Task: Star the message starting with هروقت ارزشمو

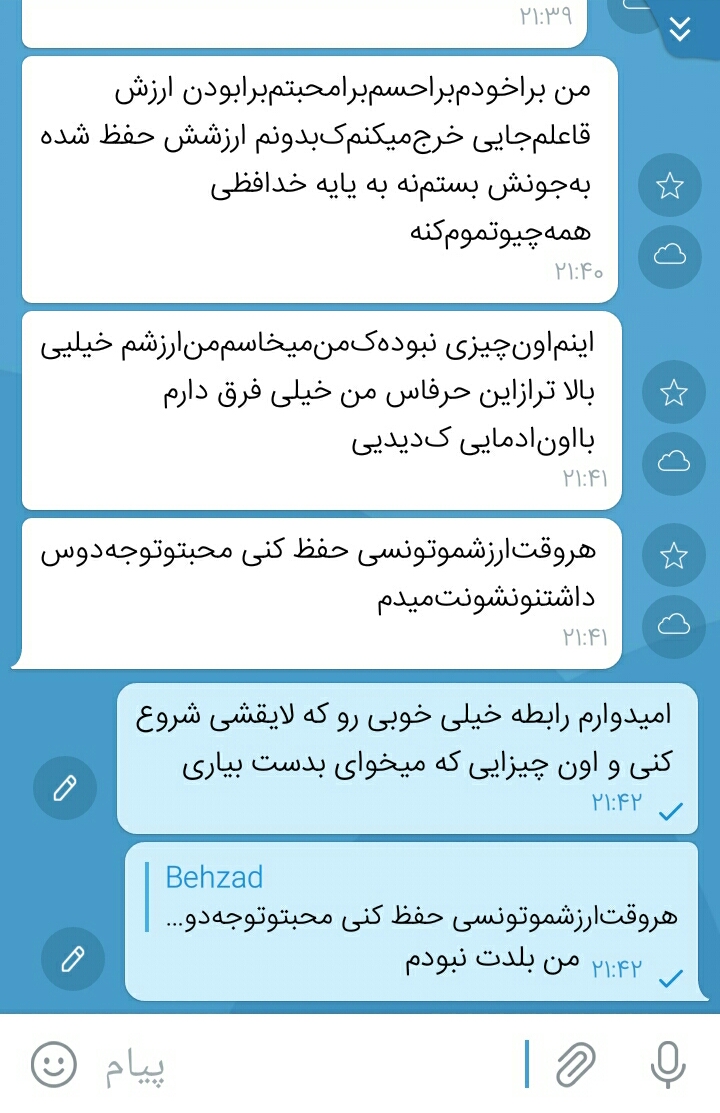Action: 675,555
